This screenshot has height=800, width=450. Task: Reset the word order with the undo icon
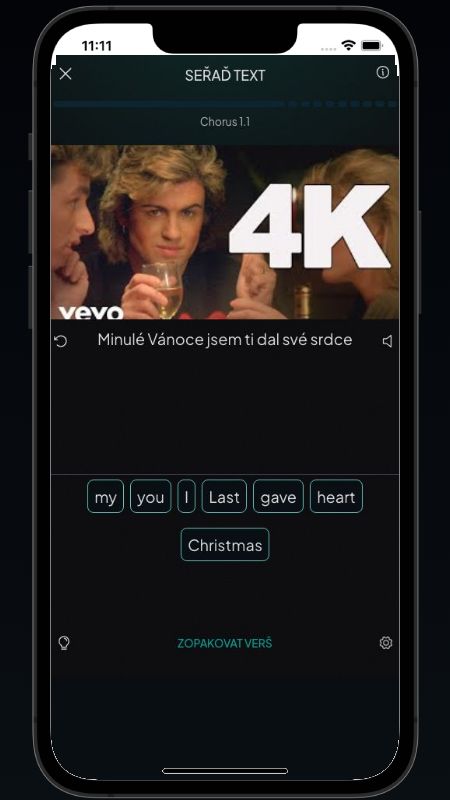60,341
